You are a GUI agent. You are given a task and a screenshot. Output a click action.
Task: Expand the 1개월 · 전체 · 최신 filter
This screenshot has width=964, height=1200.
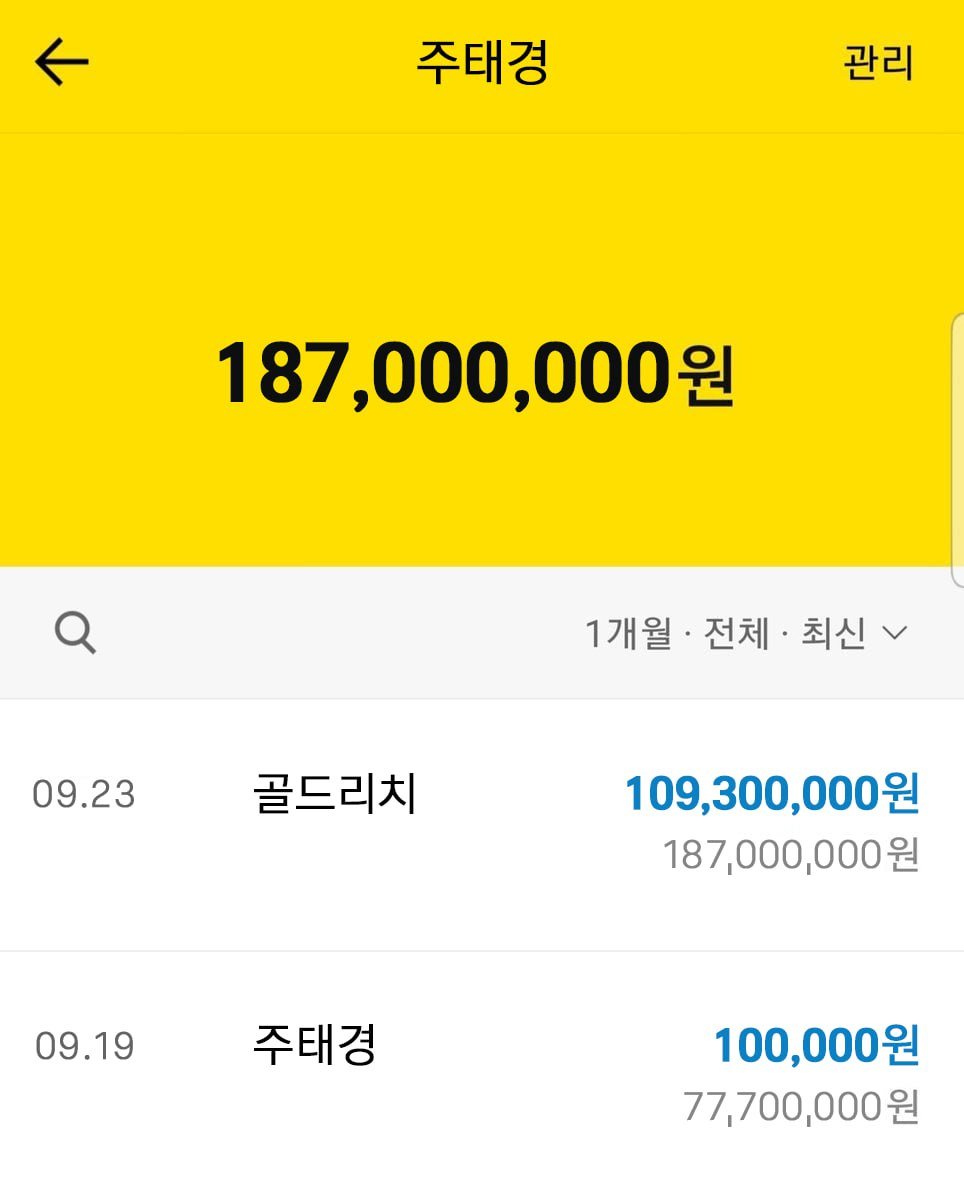[745, 634]
